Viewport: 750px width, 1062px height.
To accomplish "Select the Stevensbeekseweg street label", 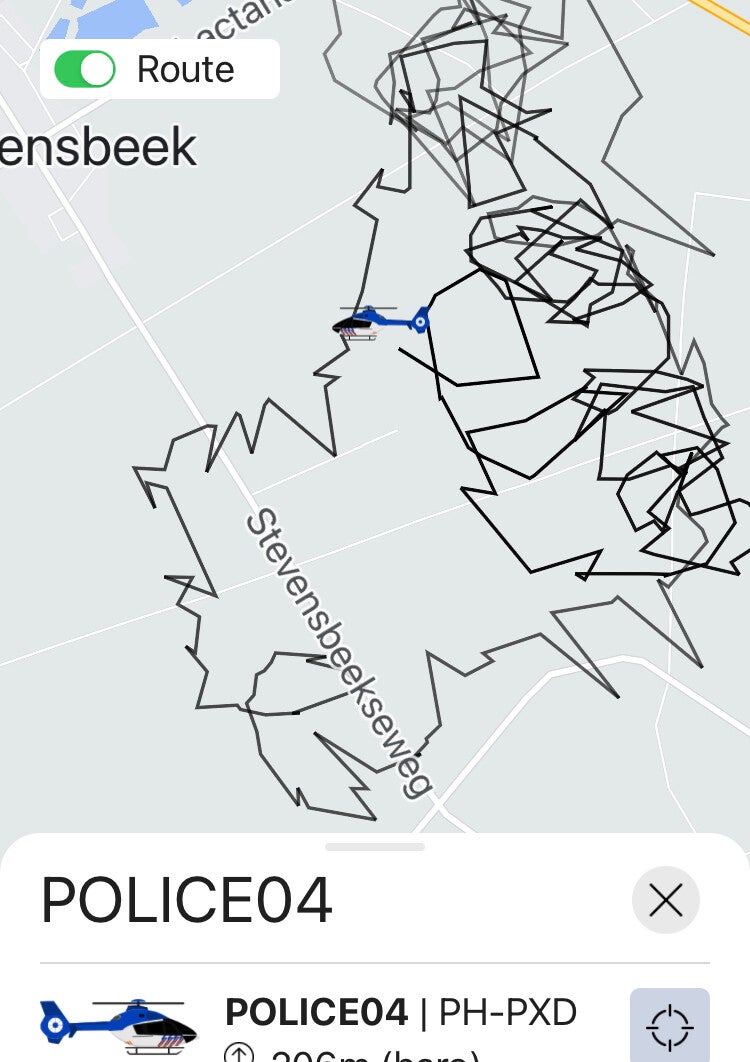I will pyautogui.click(x=335, y=650).
